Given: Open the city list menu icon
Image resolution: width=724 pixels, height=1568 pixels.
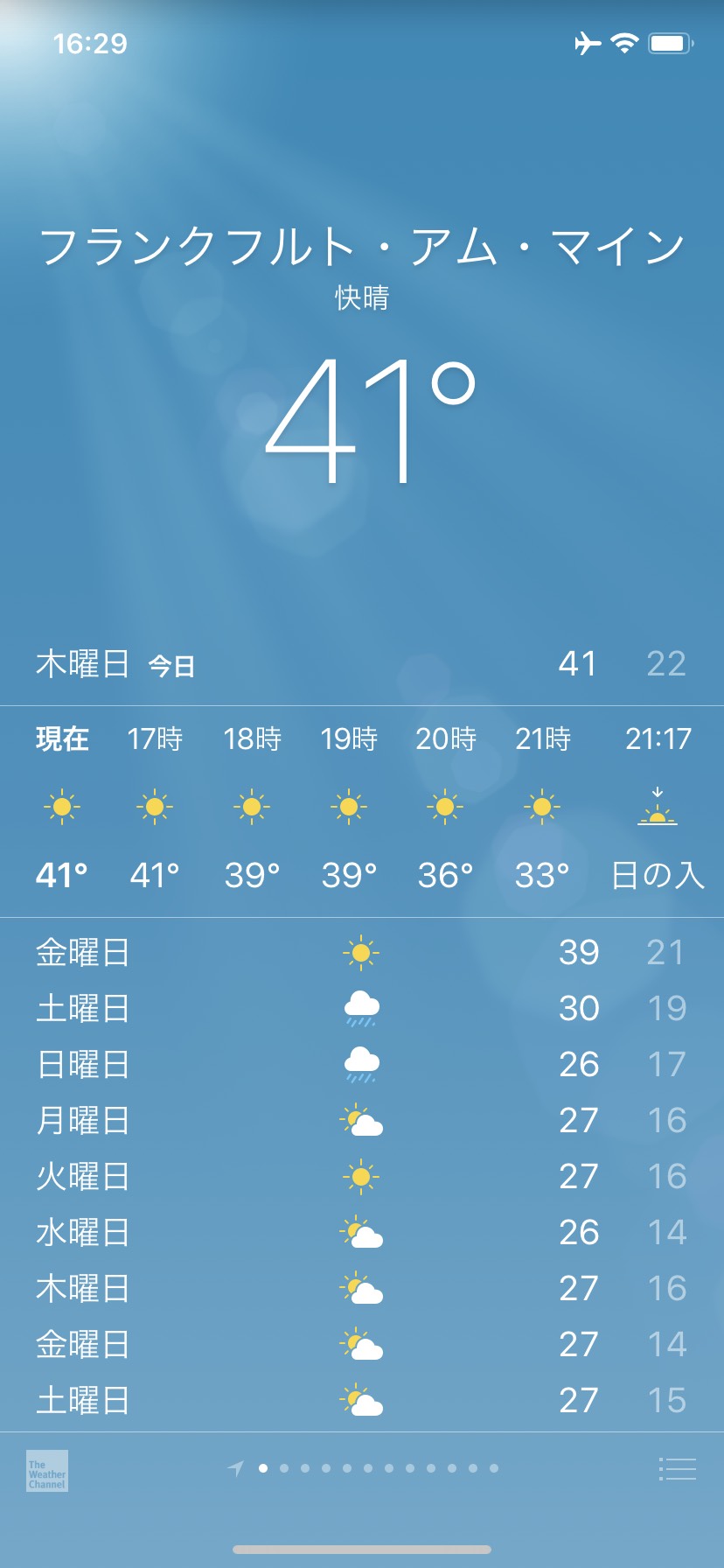Looking at the screenshot, I should click(677, 1469).
